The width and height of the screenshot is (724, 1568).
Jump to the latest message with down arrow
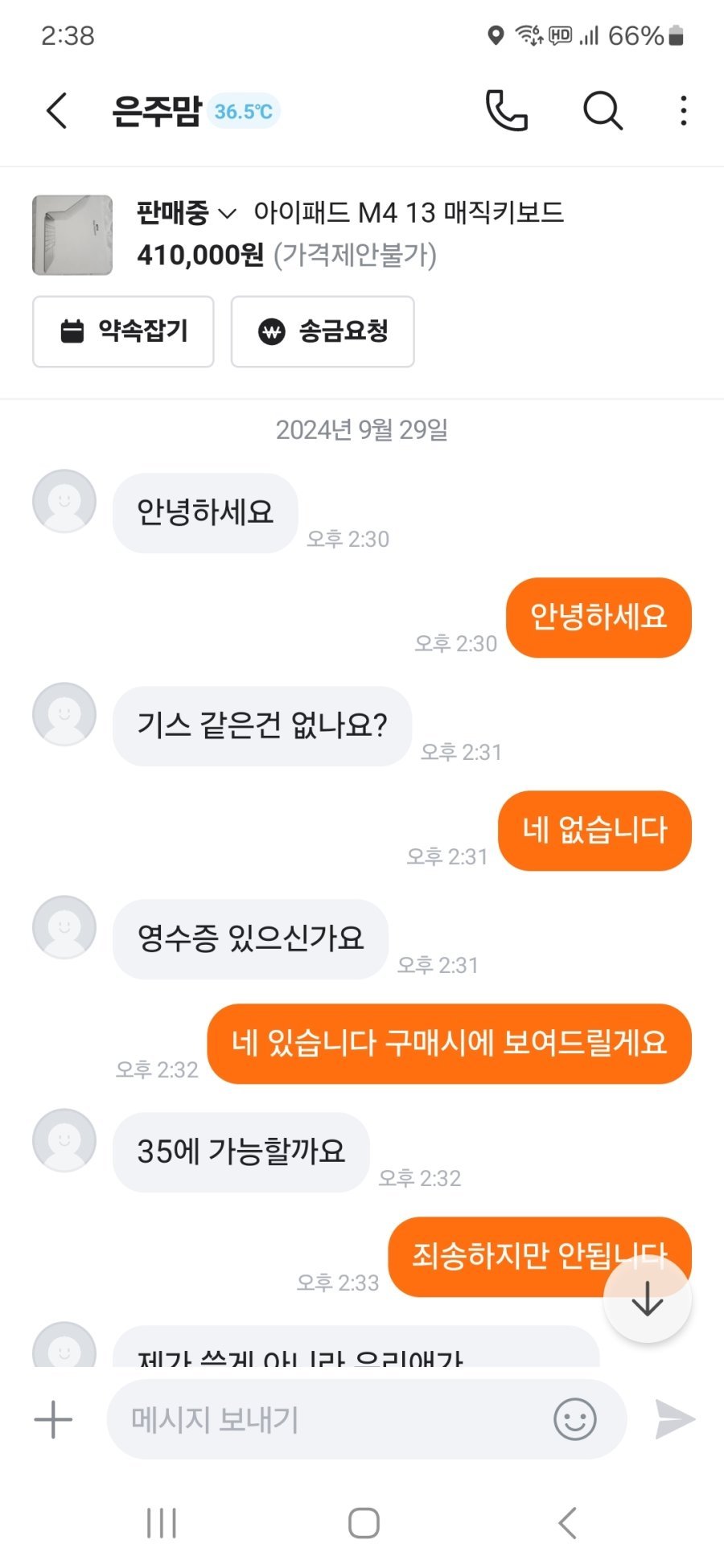[x=647, y=1300]
